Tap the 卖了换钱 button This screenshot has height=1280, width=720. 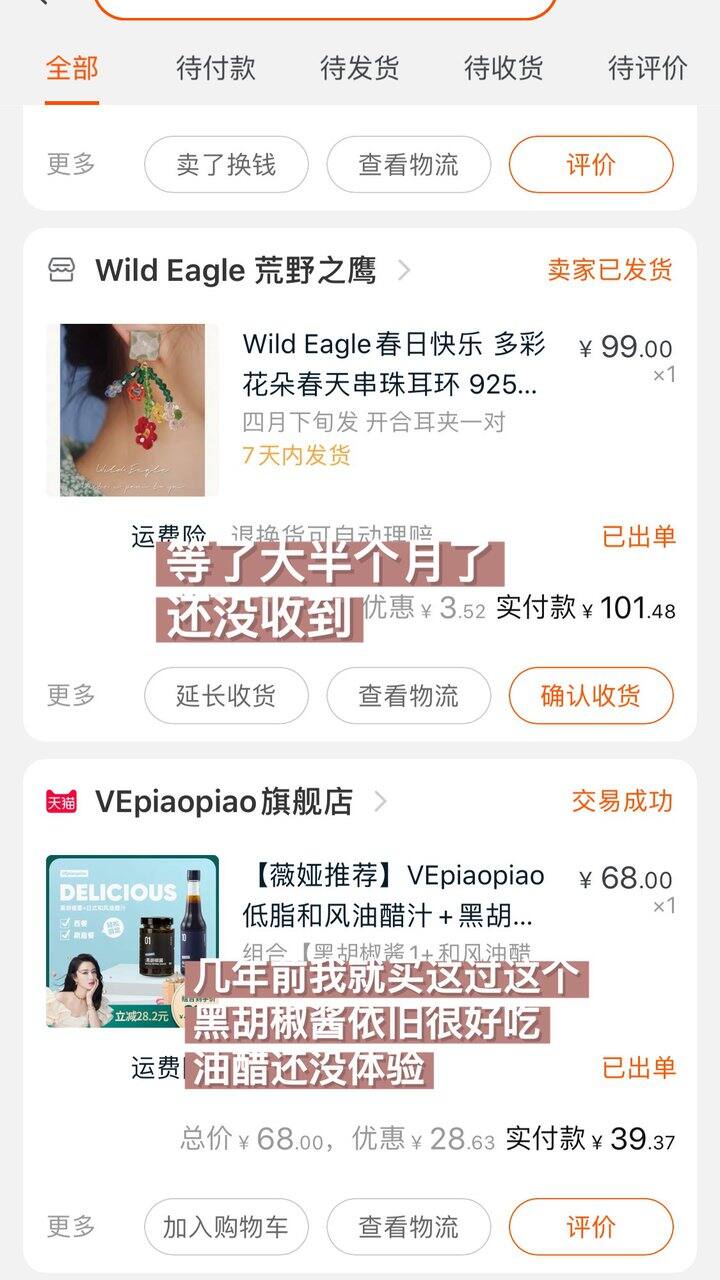click(x=226, y=164)
